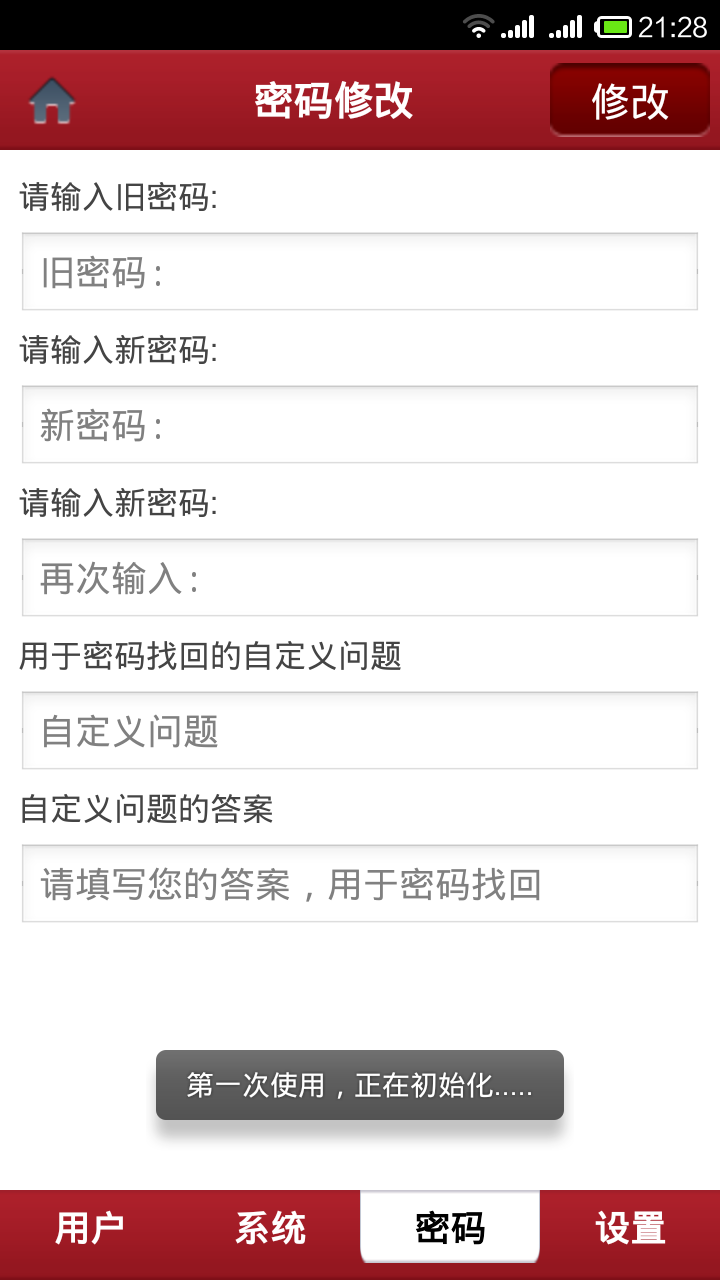This screenshot has height=1280, width=720.
Task: Go to the 设置 tab
Action: [630, 1228]
